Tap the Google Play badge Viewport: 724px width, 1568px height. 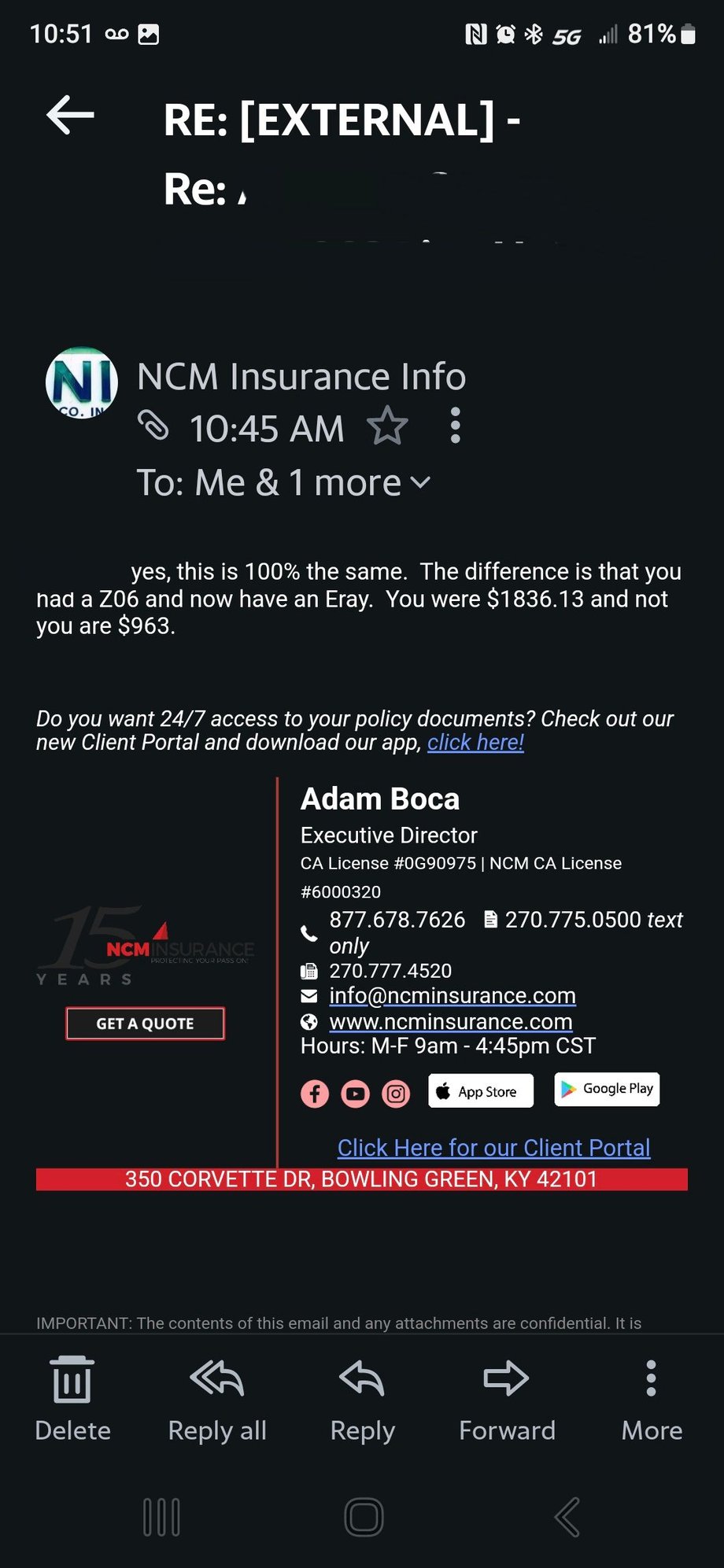point(607,1090)
